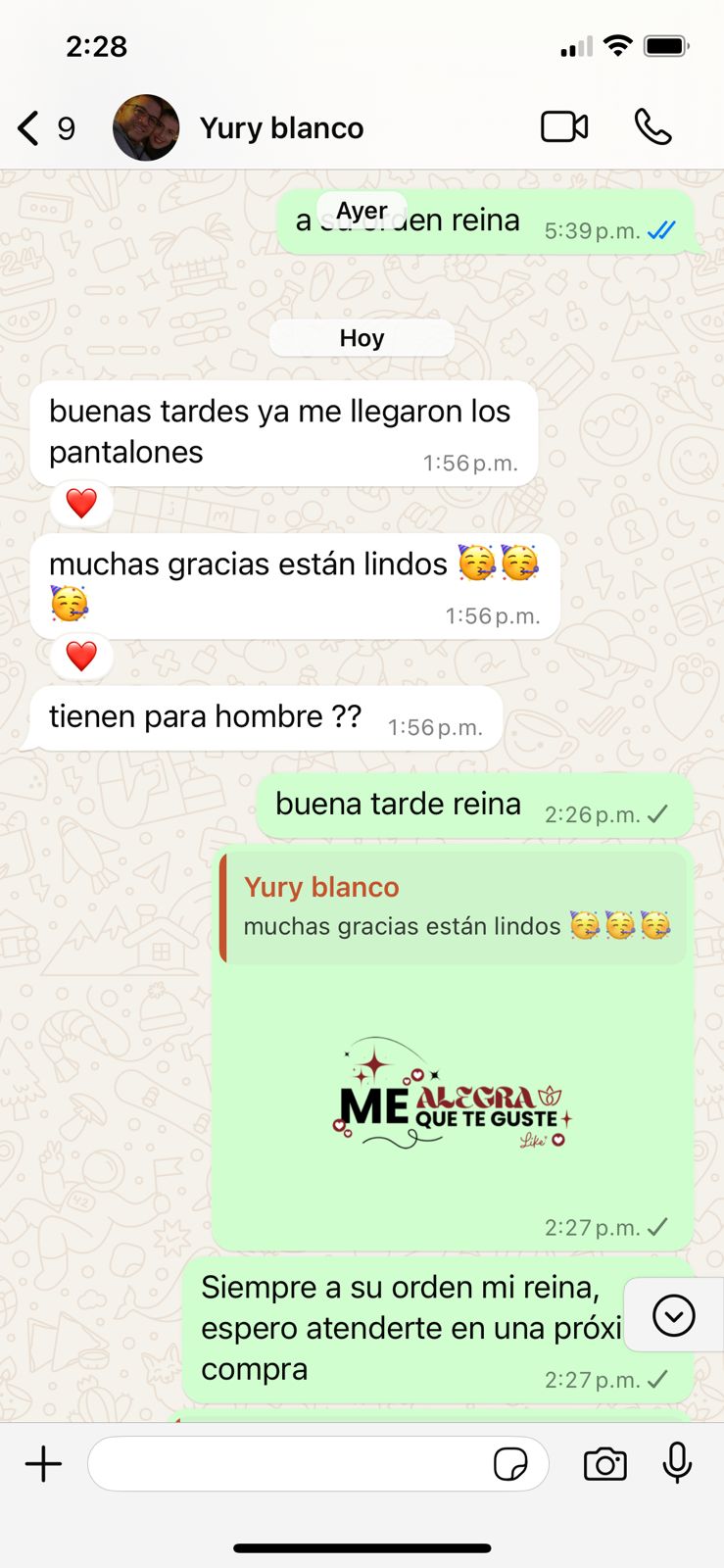Jump to quoted message from Yury blanco
The width and height of the screenshot is (724, 1568).
click(x=453, y=907)
